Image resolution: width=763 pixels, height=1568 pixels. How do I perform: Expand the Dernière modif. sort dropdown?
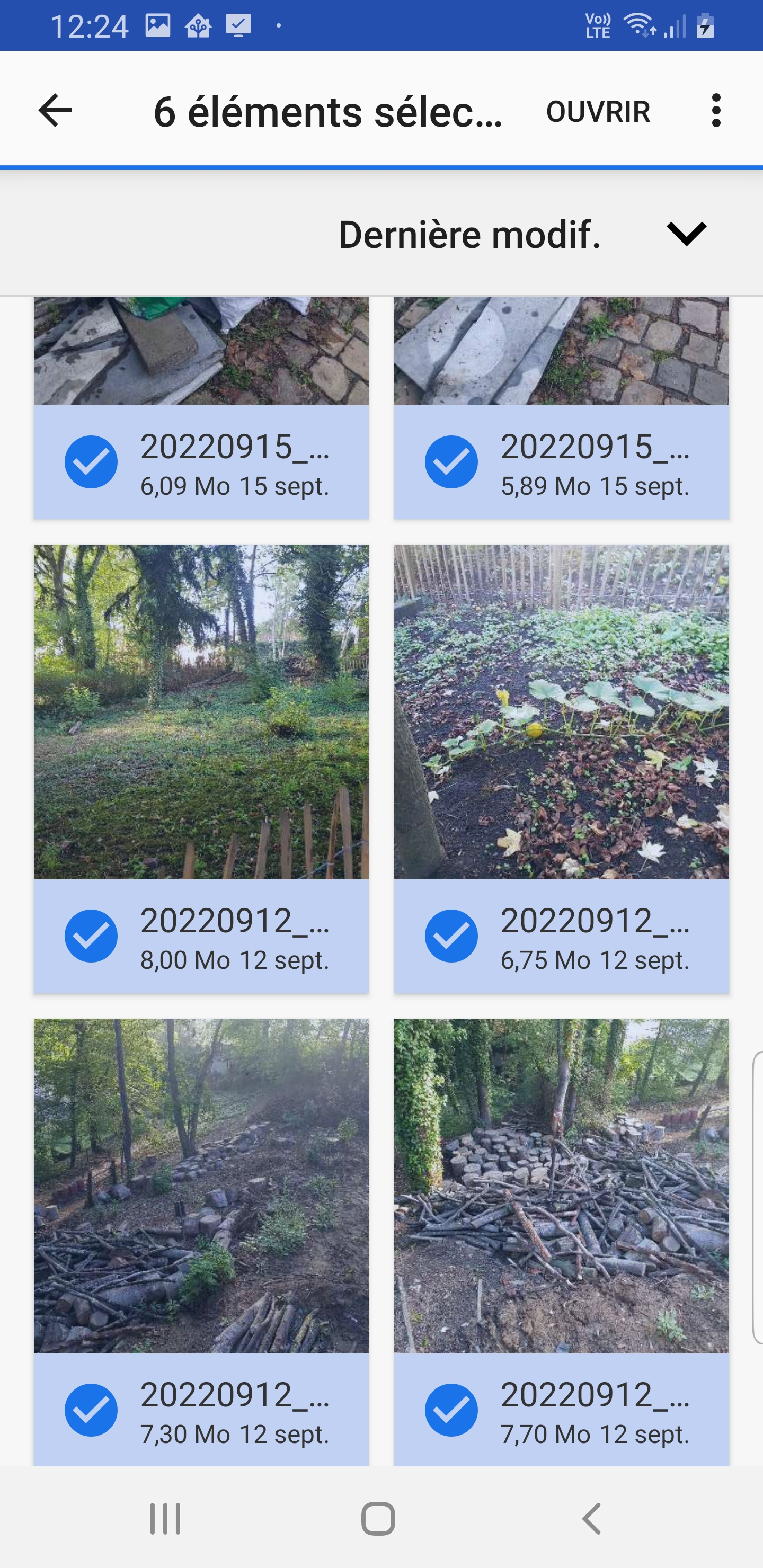[686, 234]
